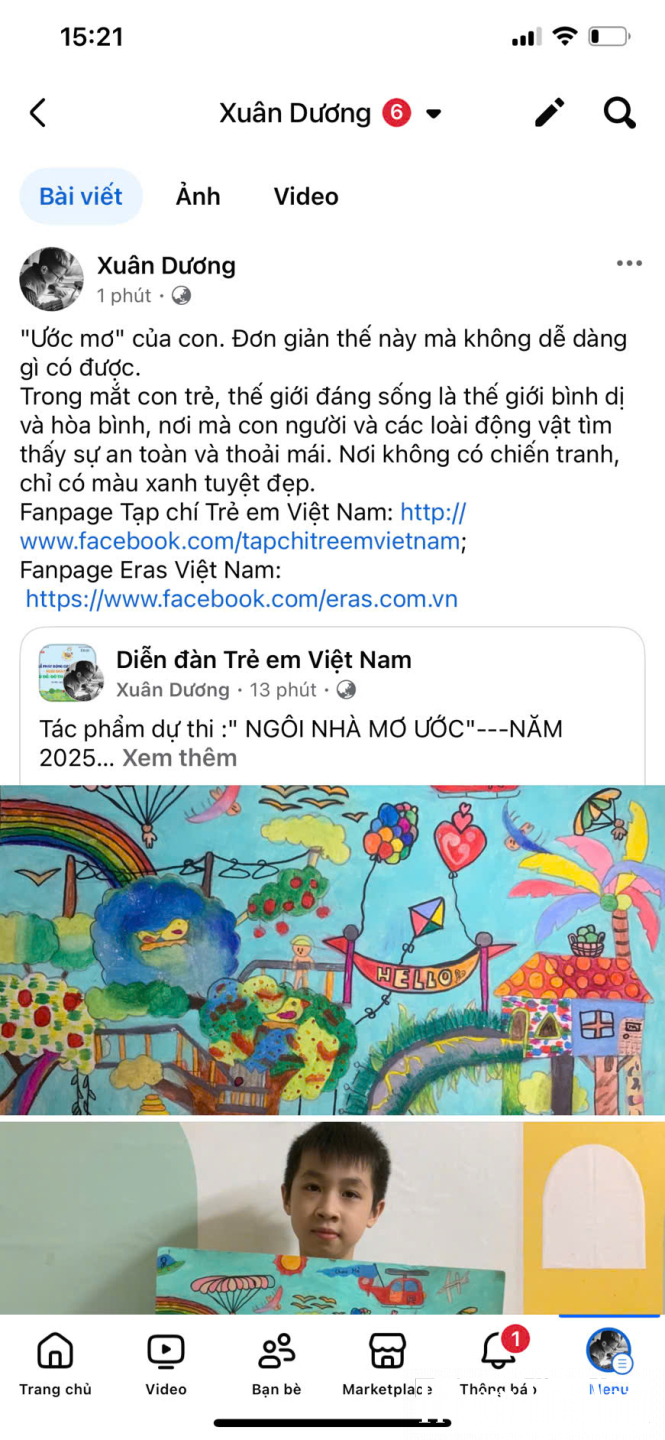This screenshot has height=1440, width=665.
Task: Select the Bài viết tab
Action: tap(81, 196)
